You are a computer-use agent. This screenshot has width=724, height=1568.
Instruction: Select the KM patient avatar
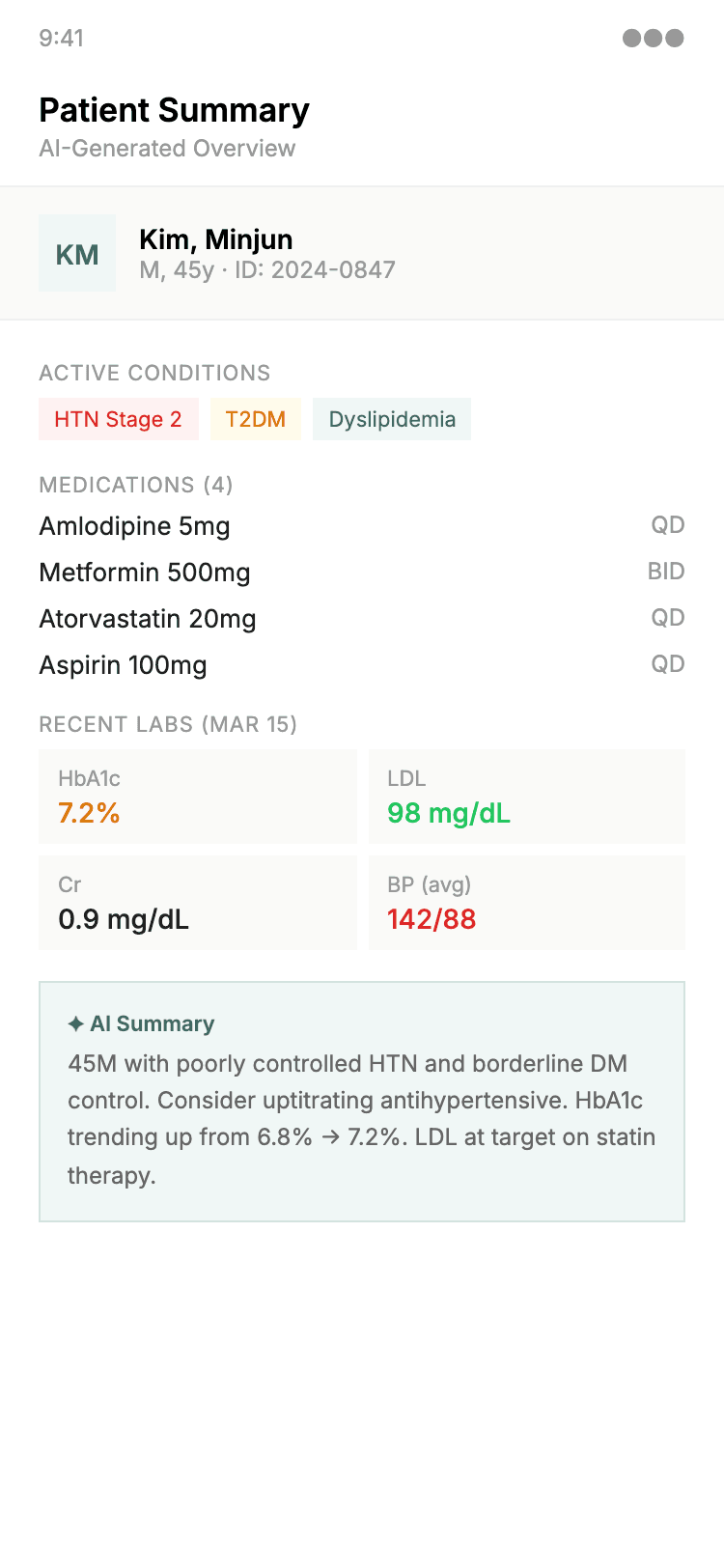point(77,253)
